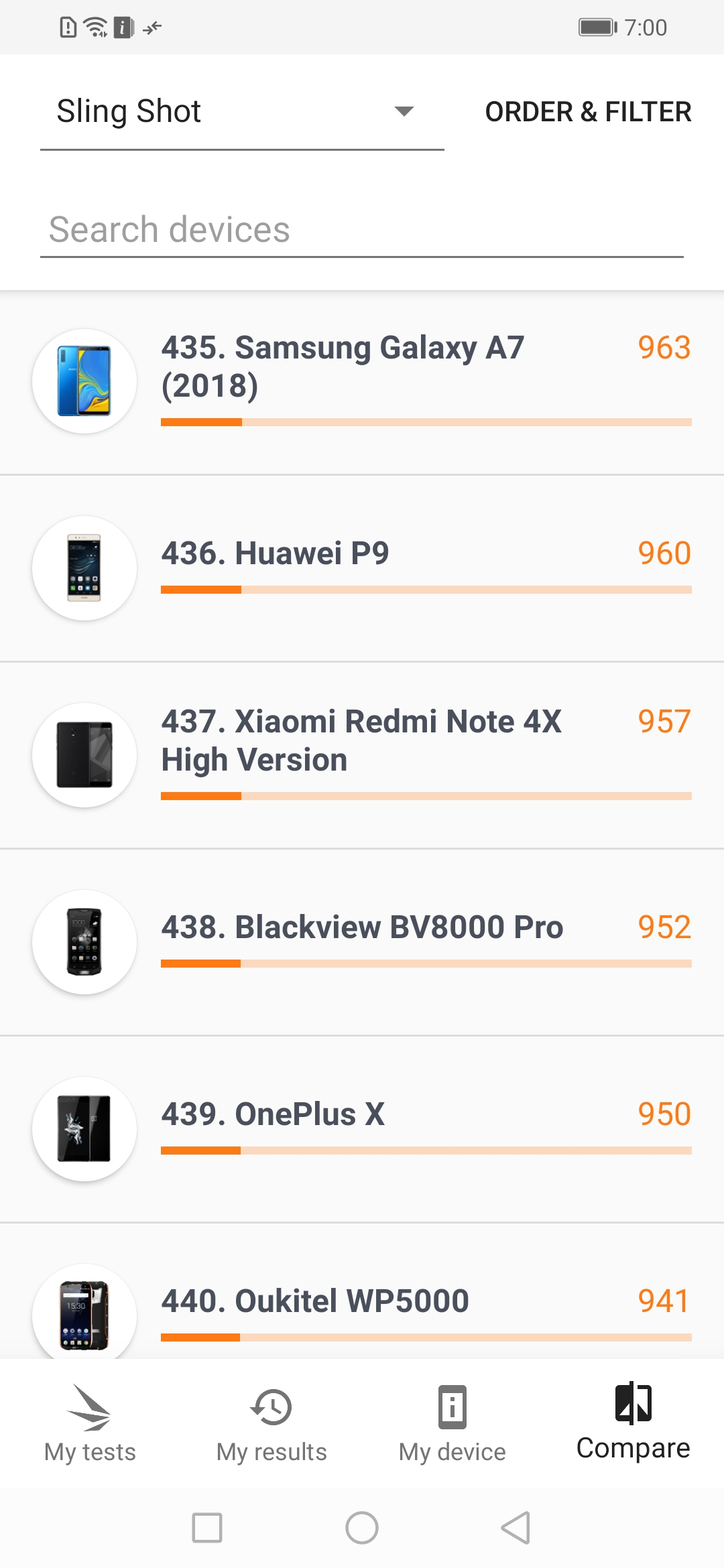Screen dimensions: 724x1568
Task: Tap the Search devices field
Action: tap(362, 230)
